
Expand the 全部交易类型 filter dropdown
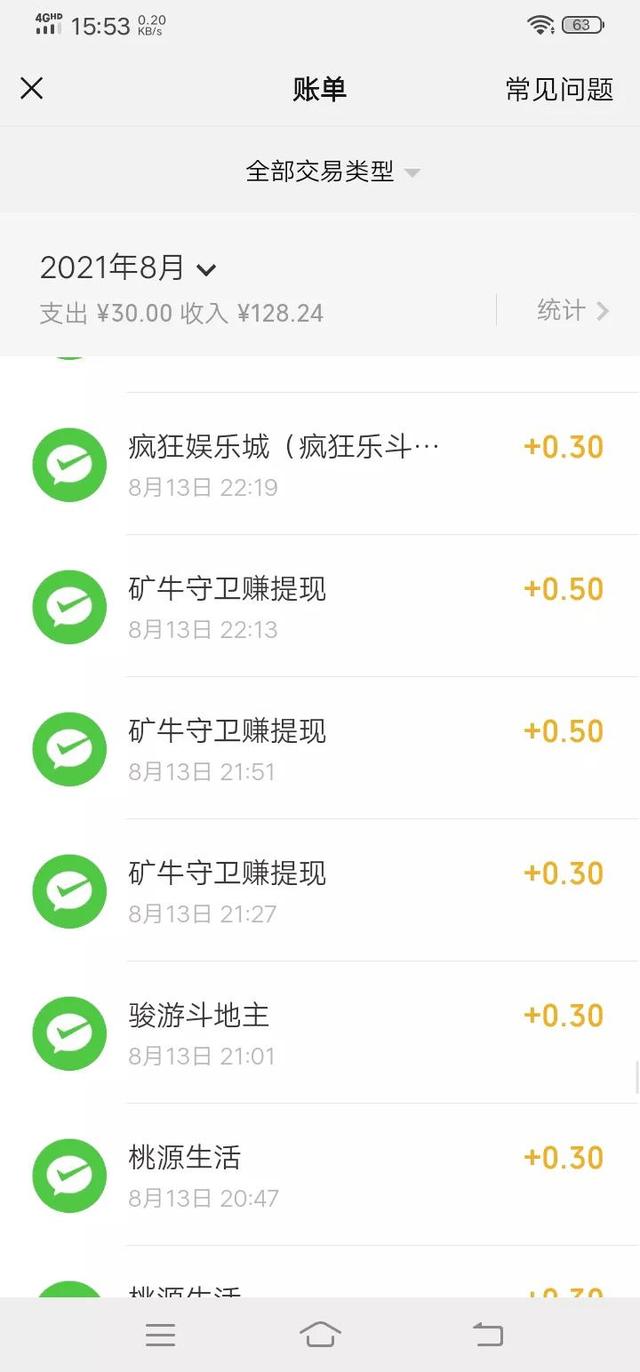coord(333,171)
